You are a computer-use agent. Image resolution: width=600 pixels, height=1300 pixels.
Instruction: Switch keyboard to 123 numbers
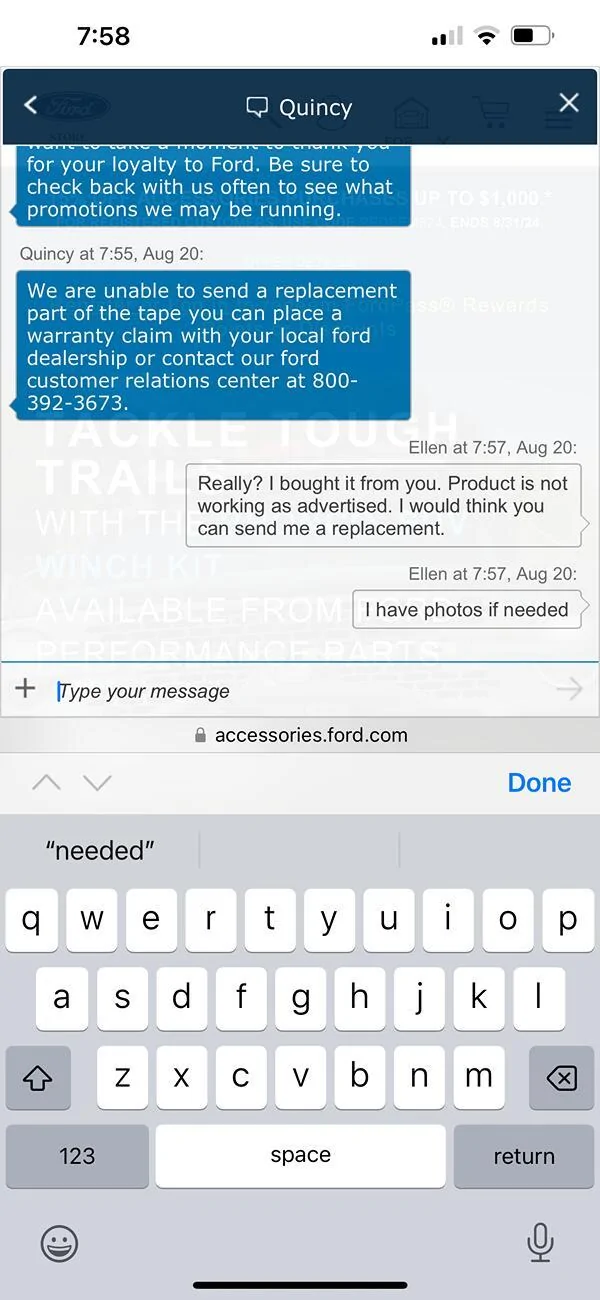(x=77, y=1156)
